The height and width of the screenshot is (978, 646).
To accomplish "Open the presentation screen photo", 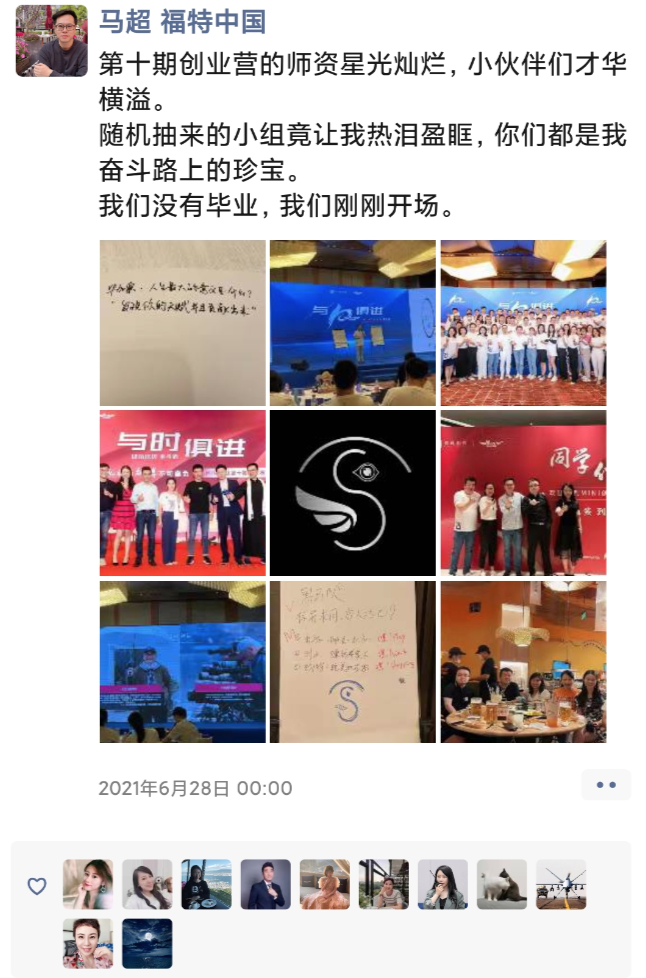I will (182, 662).
